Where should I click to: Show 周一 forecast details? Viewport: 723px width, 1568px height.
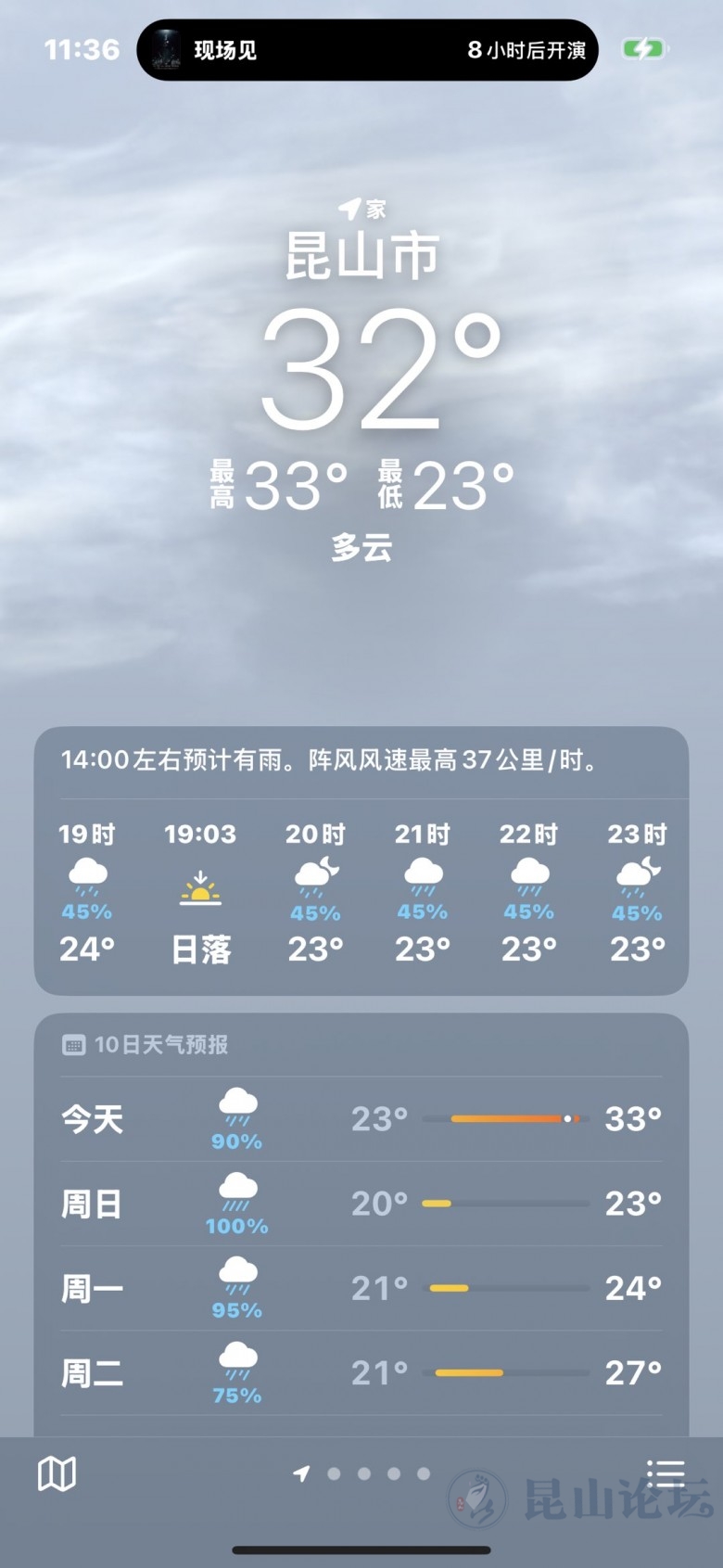pyautogui.click(x=361, y=1288)
